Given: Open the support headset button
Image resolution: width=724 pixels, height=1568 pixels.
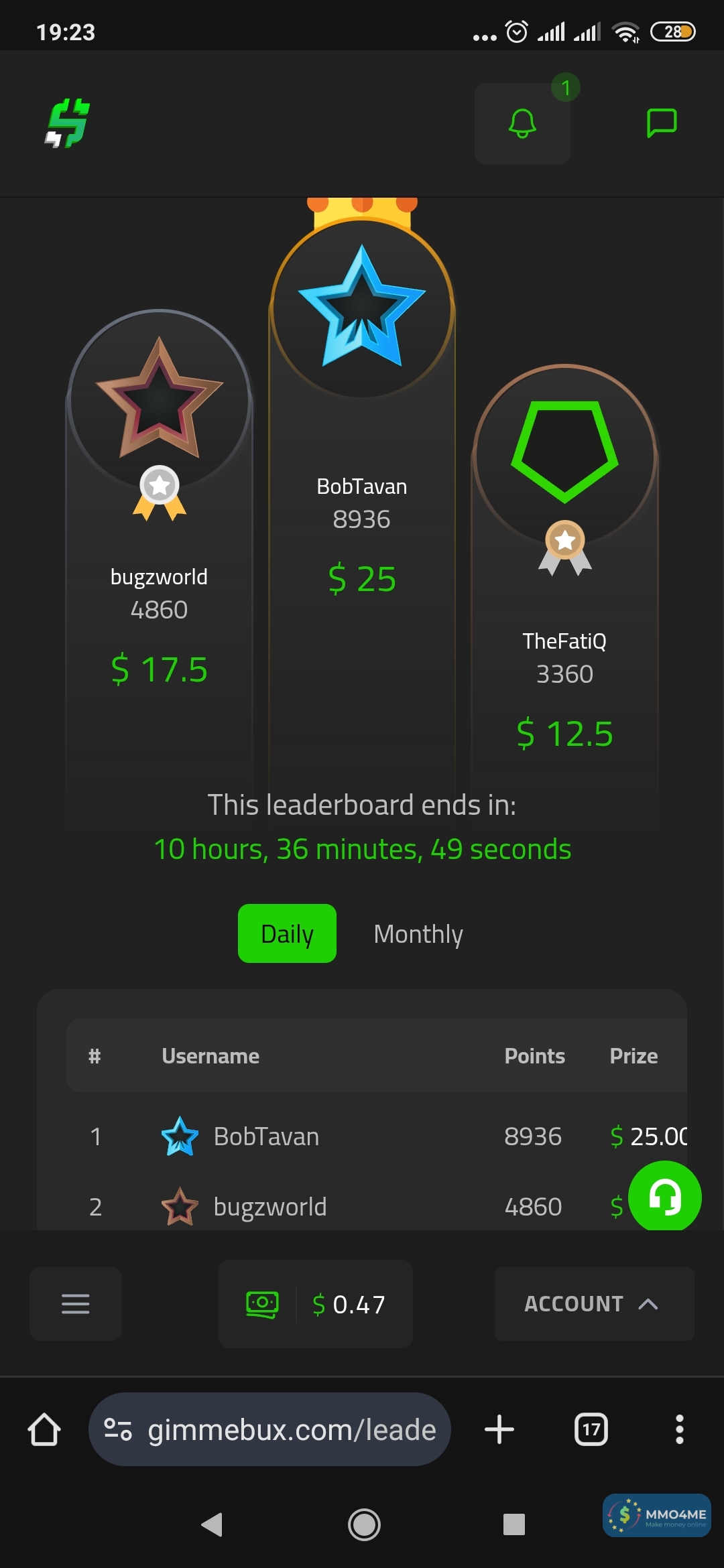Looking at the screenshot, I should [x=664, y=1197].
